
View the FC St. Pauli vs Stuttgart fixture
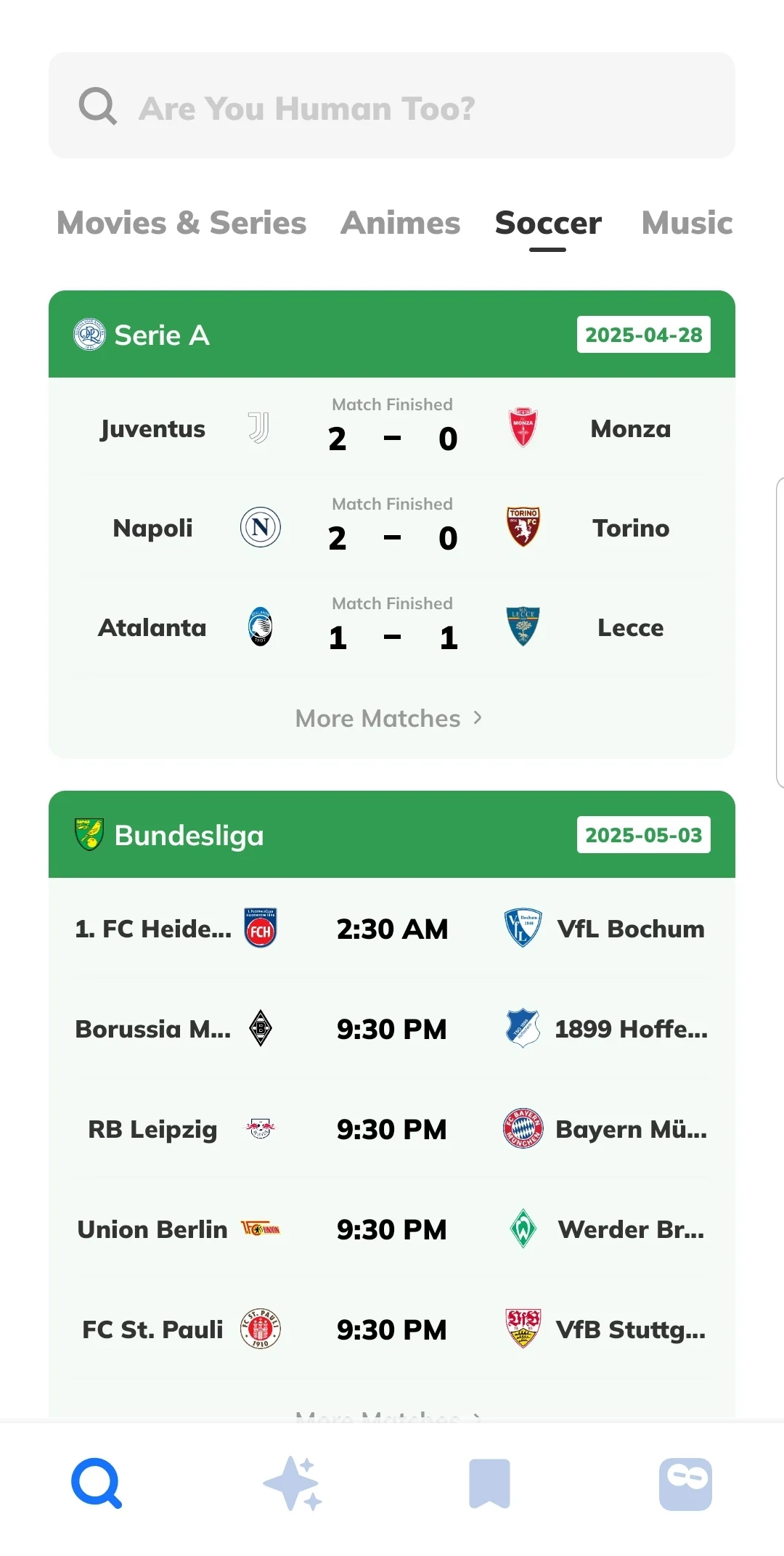tap(392, 1329)
